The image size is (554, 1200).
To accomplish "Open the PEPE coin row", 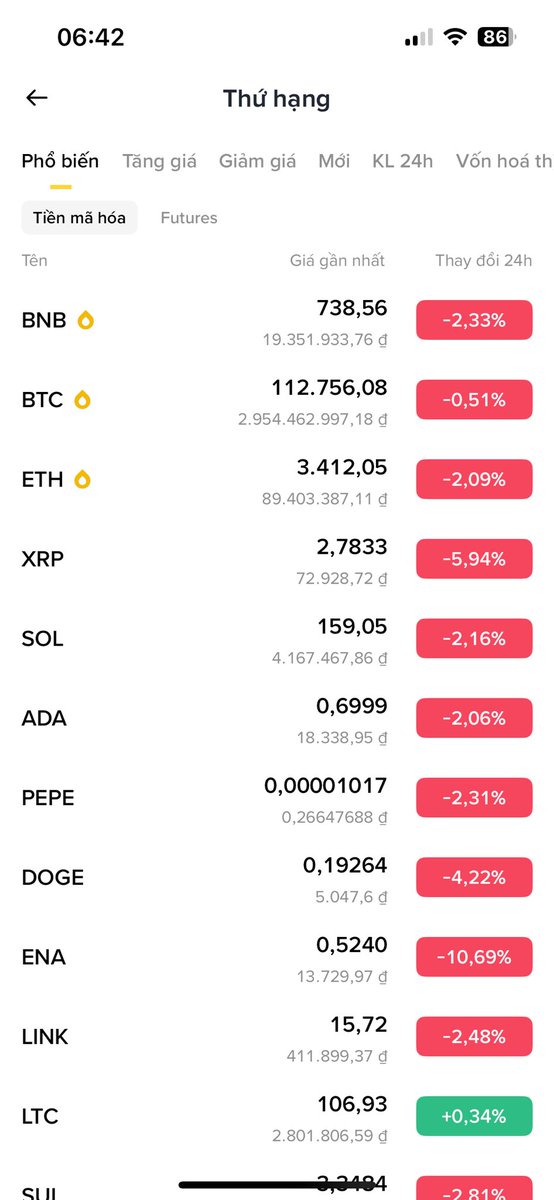I will click(x=277, y=798).
